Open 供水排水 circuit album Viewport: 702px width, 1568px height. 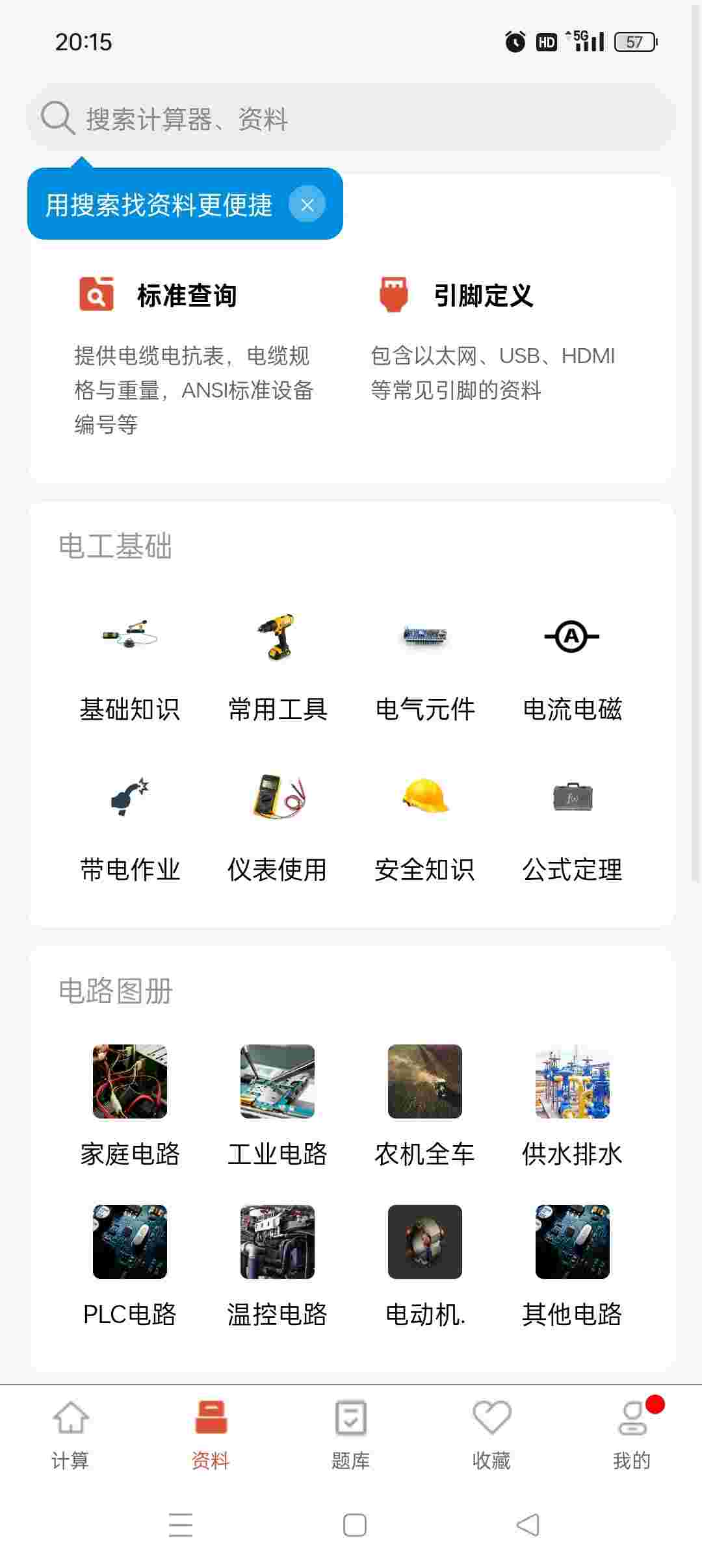tap(572, 1104)
